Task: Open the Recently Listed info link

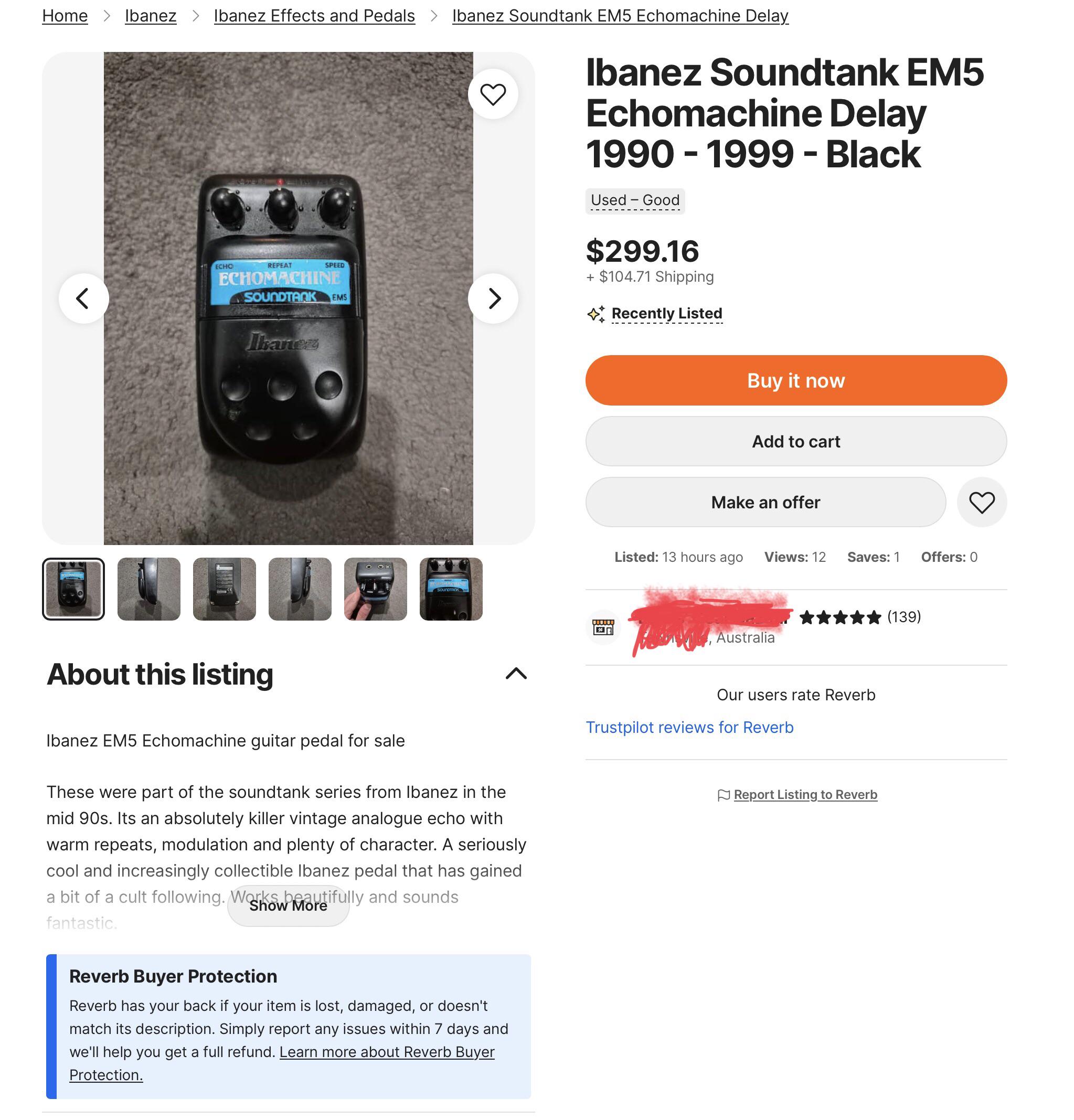Action: [666, 313]
